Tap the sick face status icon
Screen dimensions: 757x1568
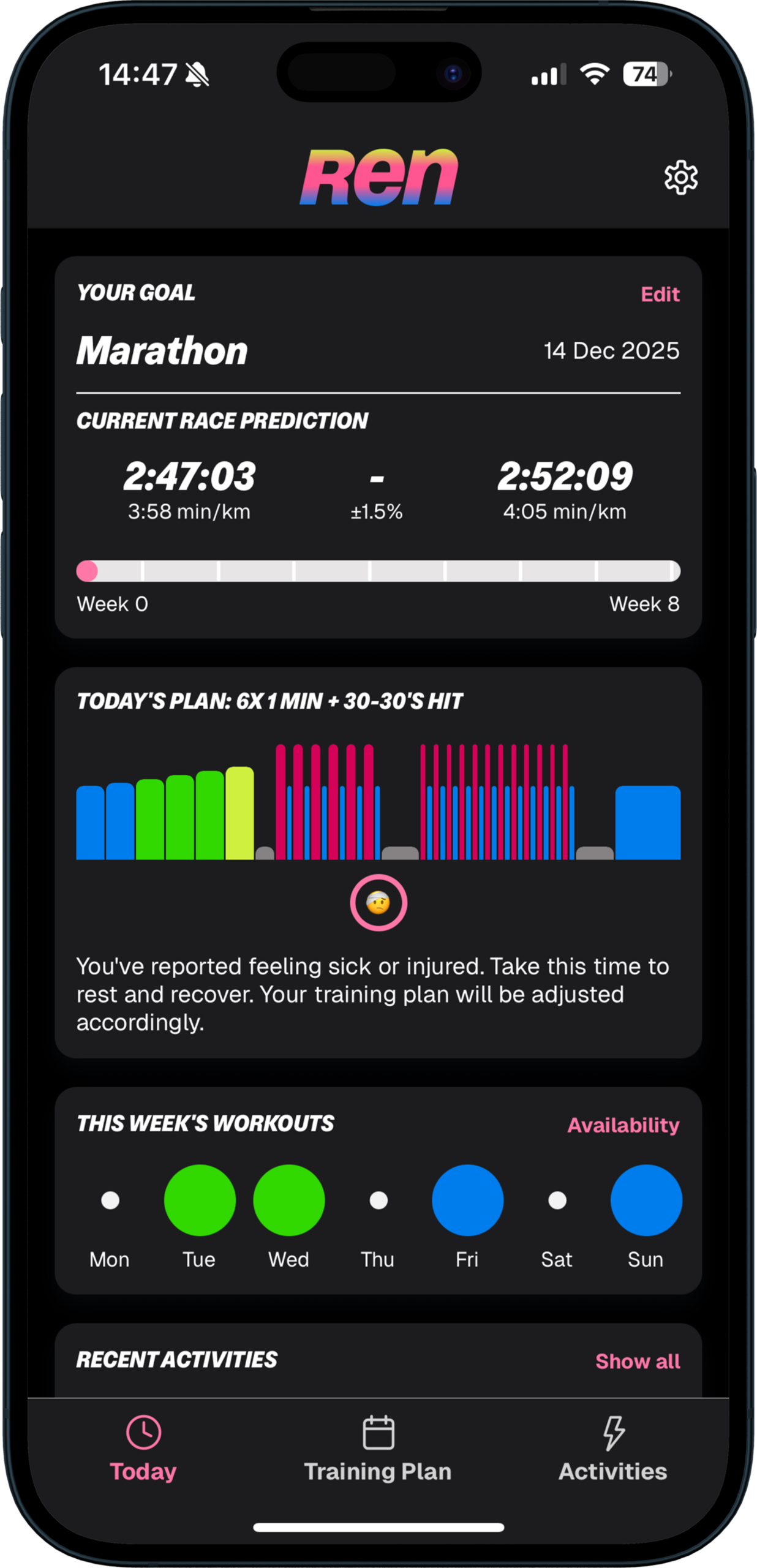(x=378, y=903)
